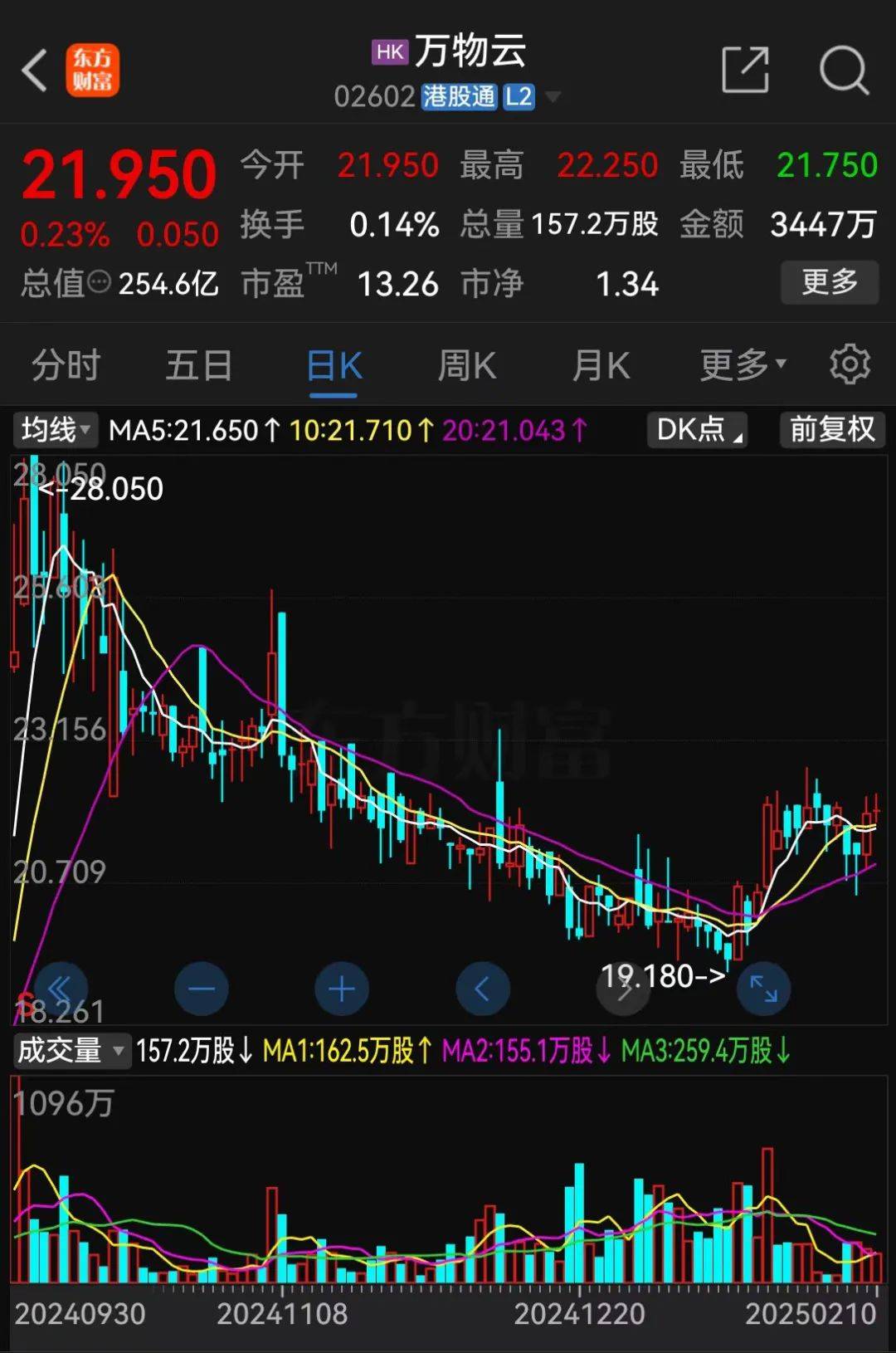Open search from the top bar
Viewport: 896px width, 1353px height.
845,71
